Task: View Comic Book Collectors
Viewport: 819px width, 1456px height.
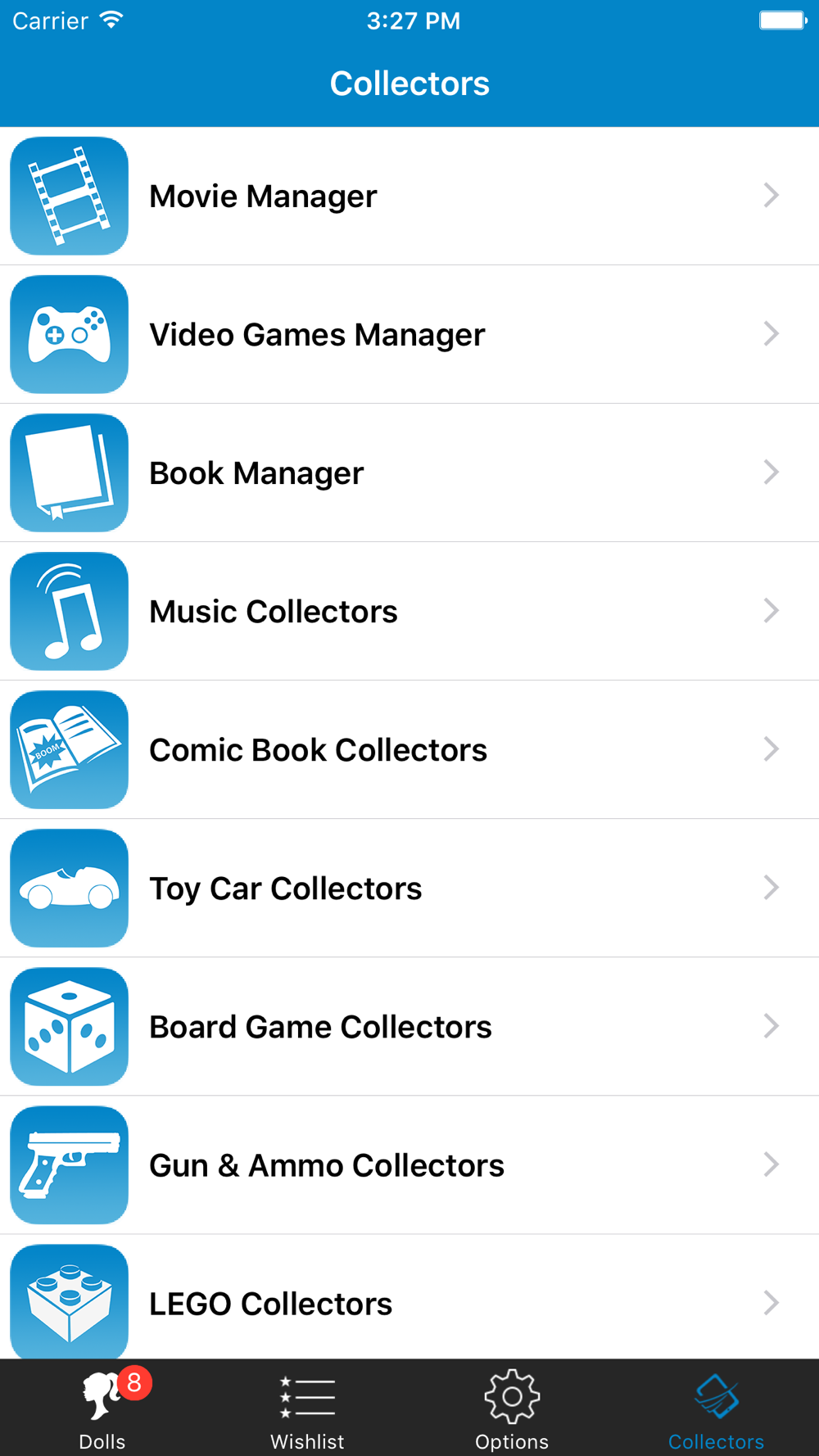Action: [409, 749]
